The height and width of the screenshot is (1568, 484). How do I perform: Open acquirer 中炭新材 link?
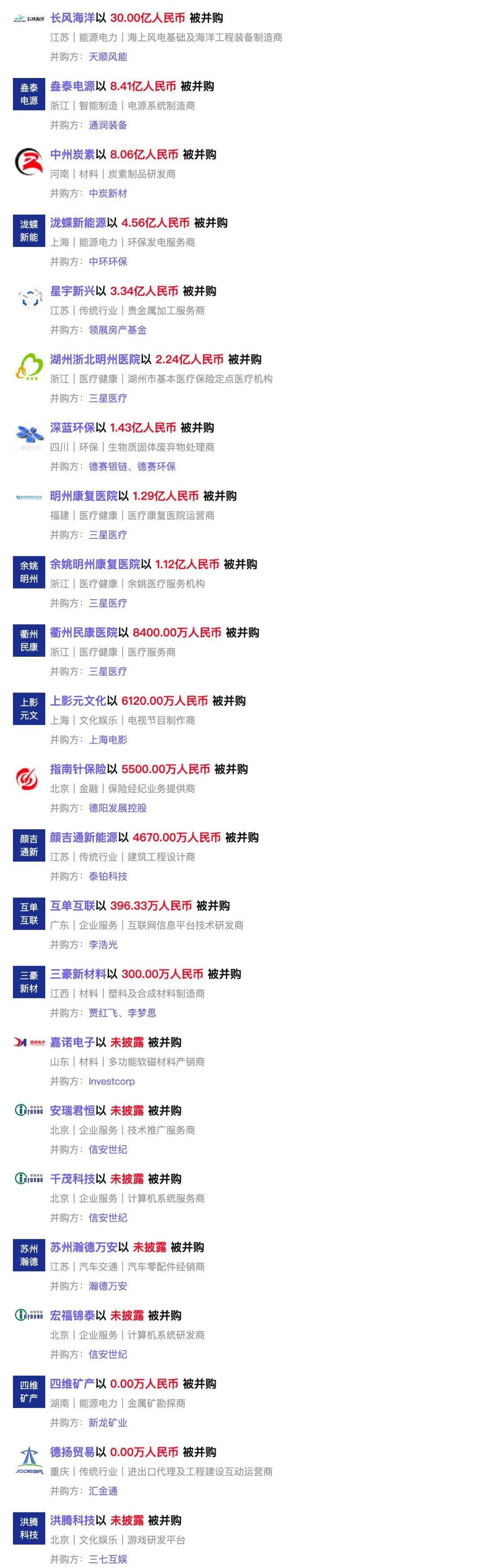[108, 193]
